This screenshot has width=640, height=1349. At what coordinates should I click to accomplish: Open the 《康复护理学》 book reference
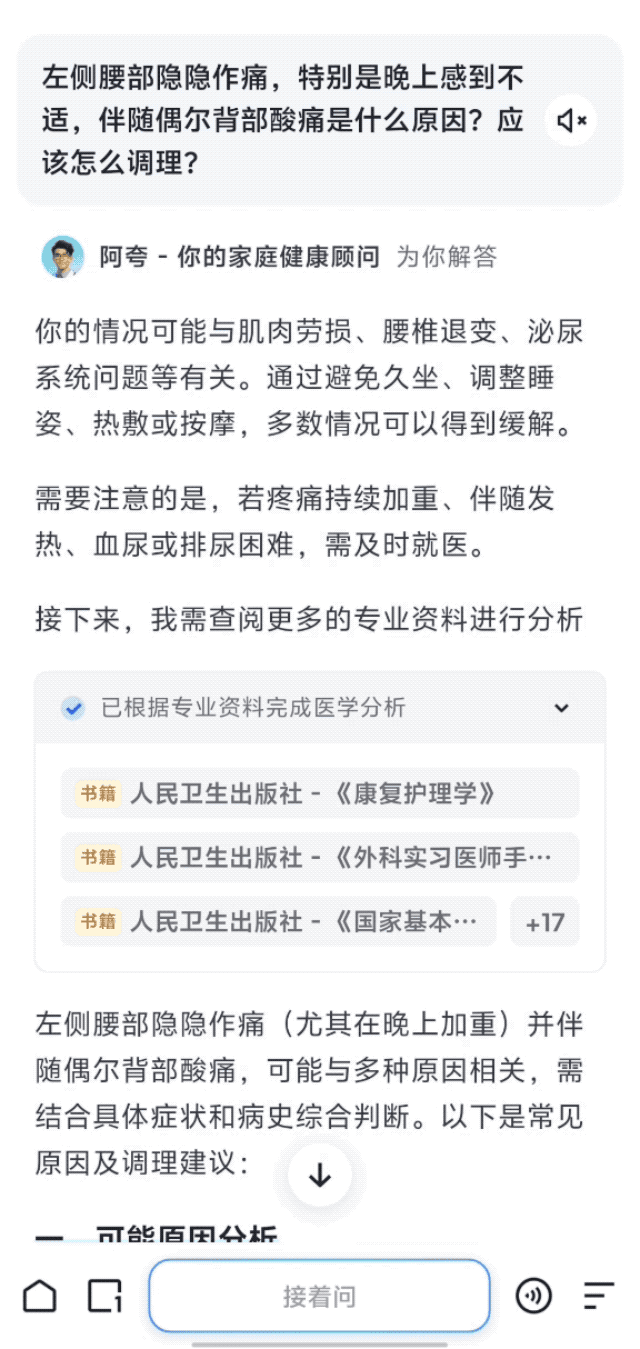click(319, 794)
